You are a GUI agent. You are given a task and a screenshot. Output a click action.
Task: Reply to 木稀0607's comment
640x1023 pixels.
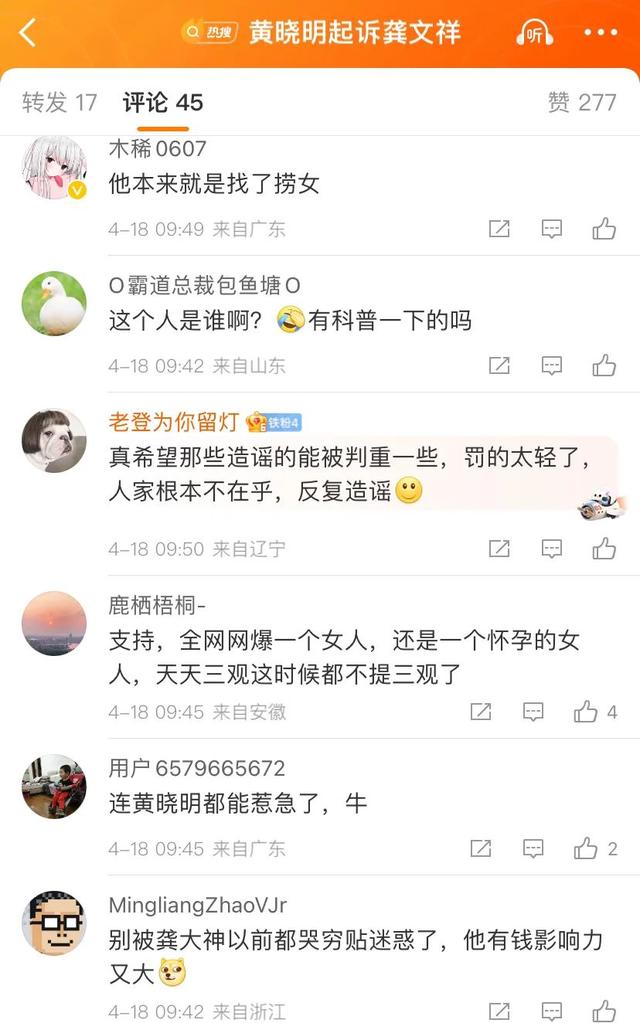tap(552, 229)
